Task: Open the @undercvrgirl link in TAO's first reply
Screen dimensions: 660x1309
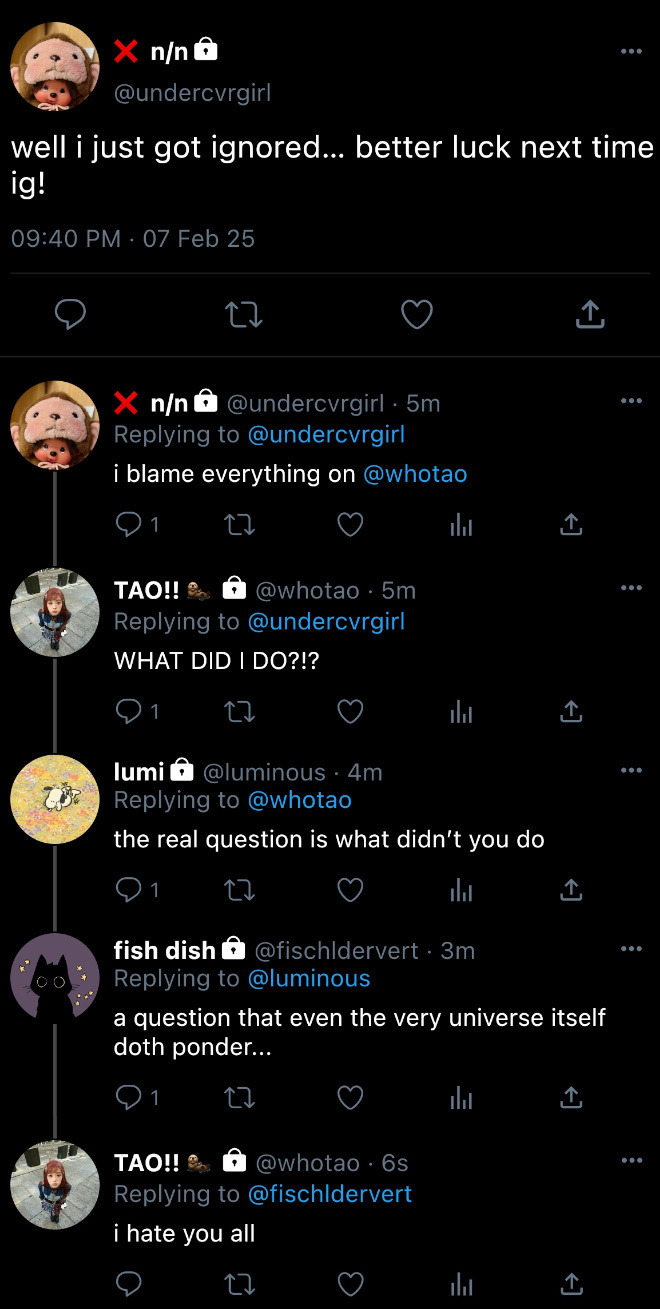Action: pyautogui.click(x=326, y=621)
